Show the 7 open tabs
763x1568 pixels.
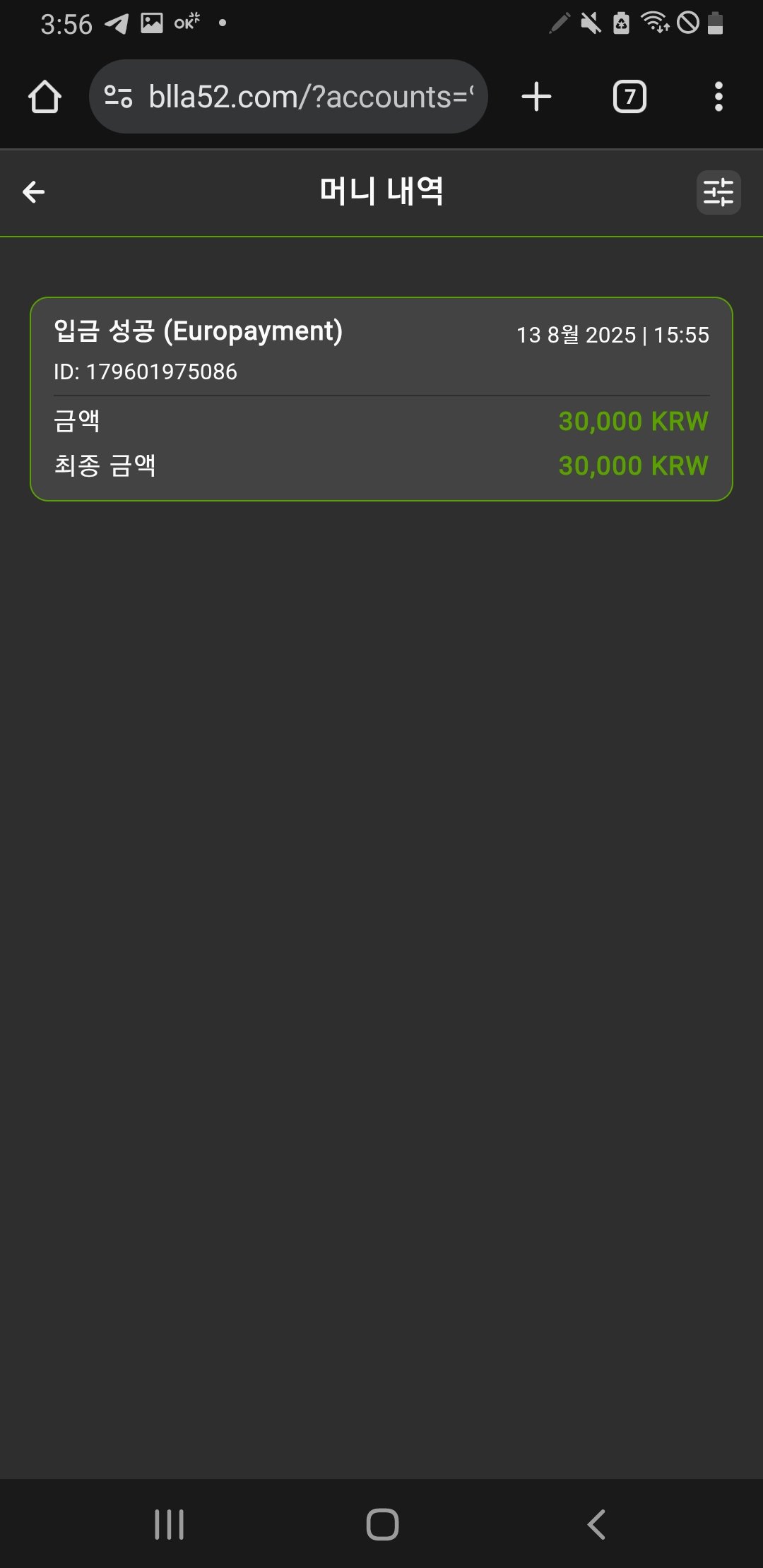(629, 97)
